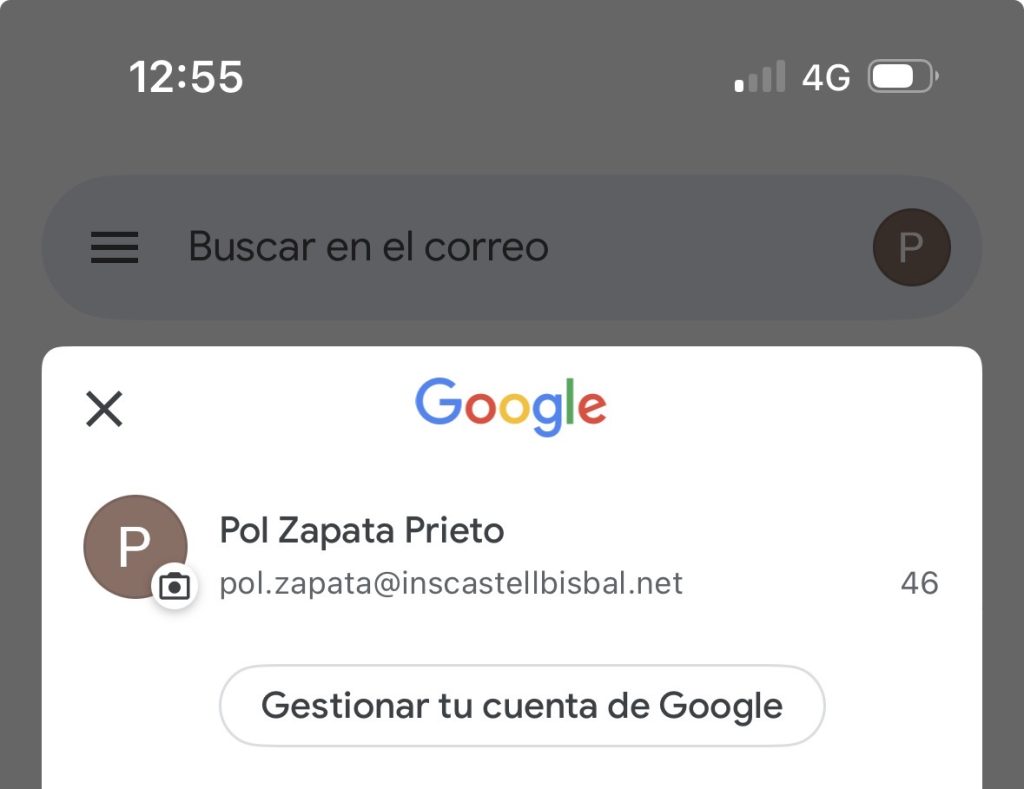
Task: Tap Gestionar tu cuenta de Google
Action: 522,706
